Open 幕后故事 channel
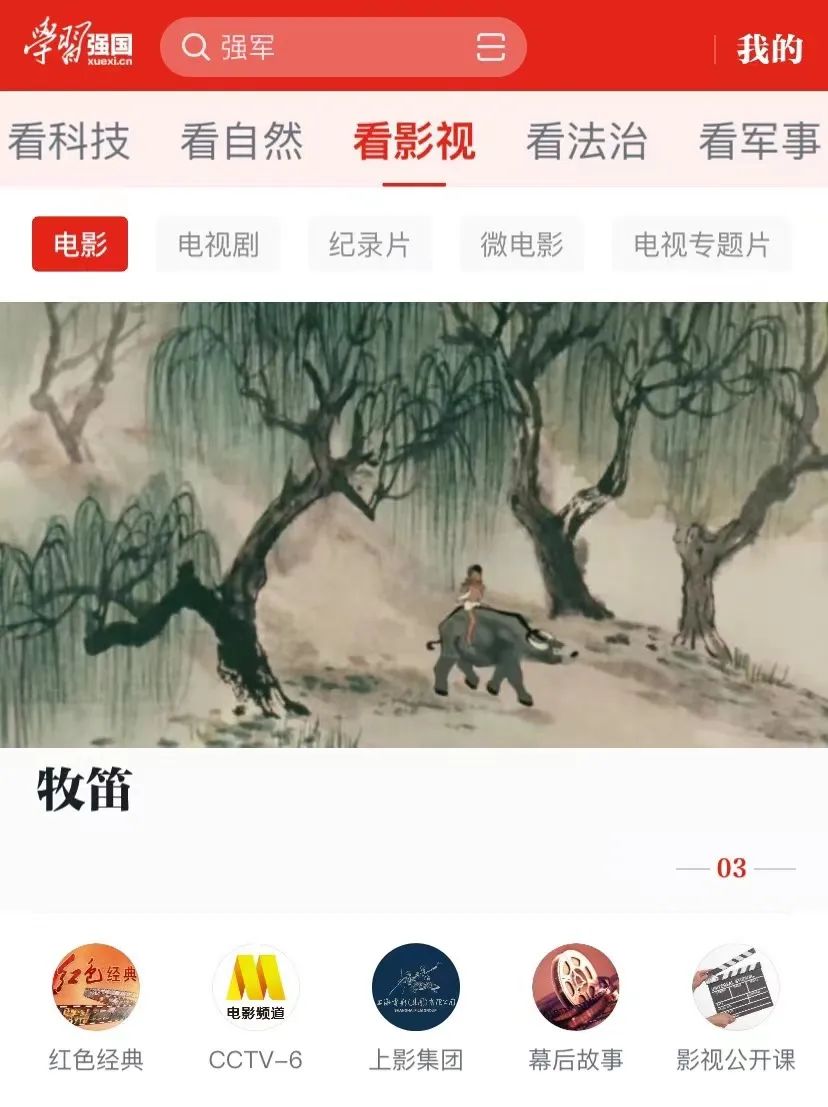828x1107 pixels. pos(576,987)
